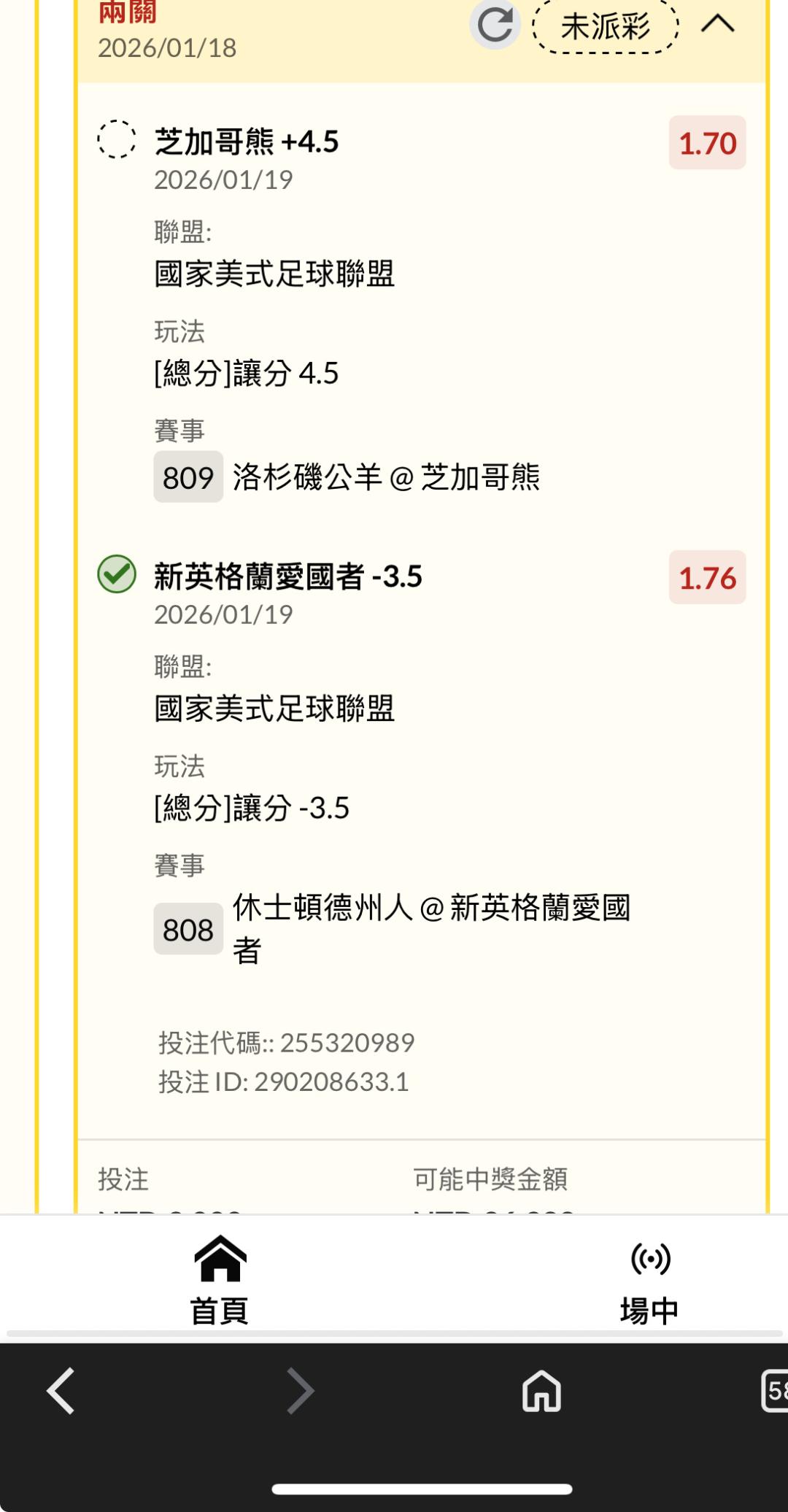The height and width of the screenshot is (1512, 788).
Task: Refresh the bet slip status
Action: (x=495, y=25)
